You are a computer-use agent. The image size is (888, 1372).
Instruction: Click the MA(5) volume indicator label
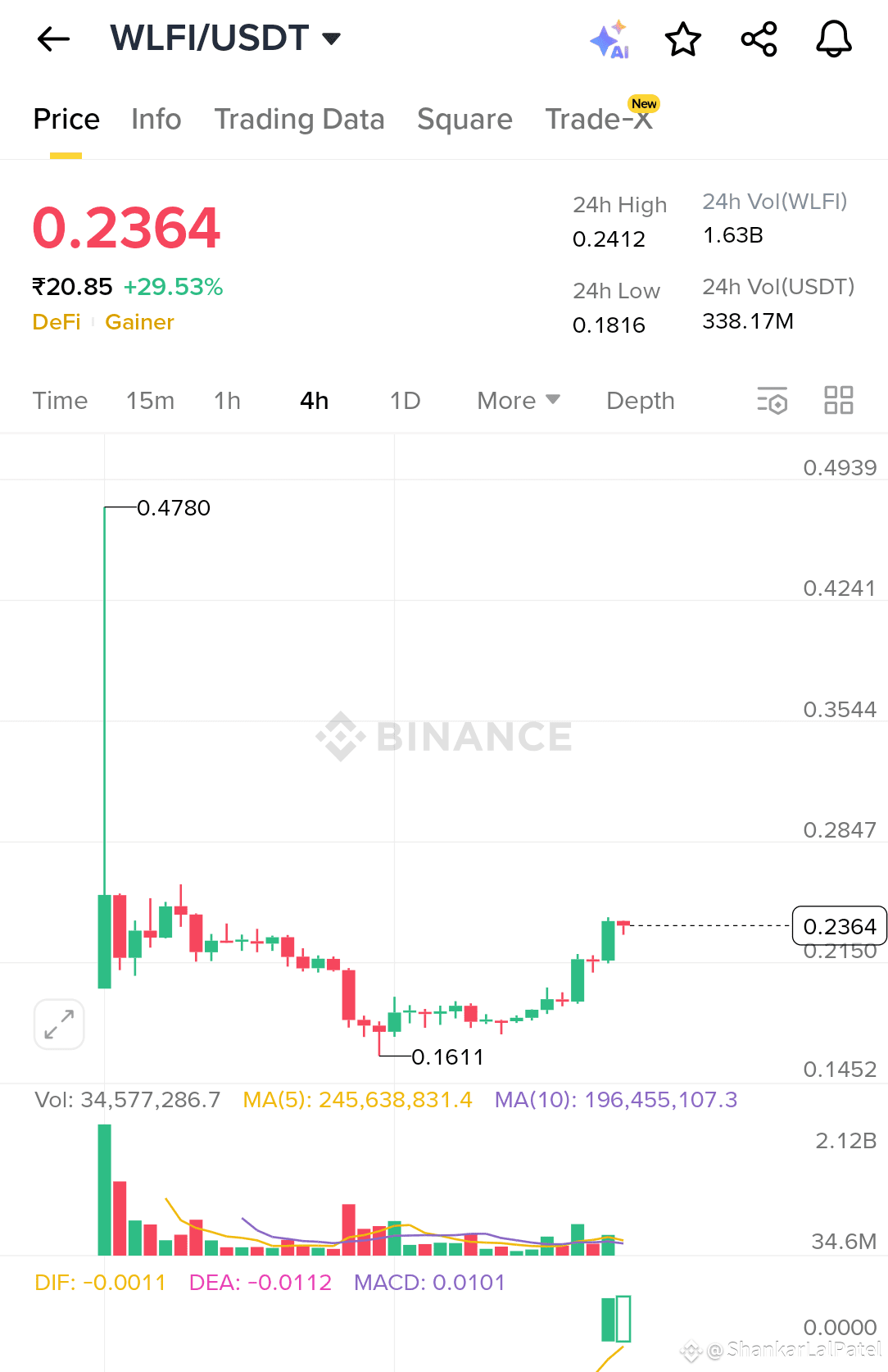(x=356, y=1100)
